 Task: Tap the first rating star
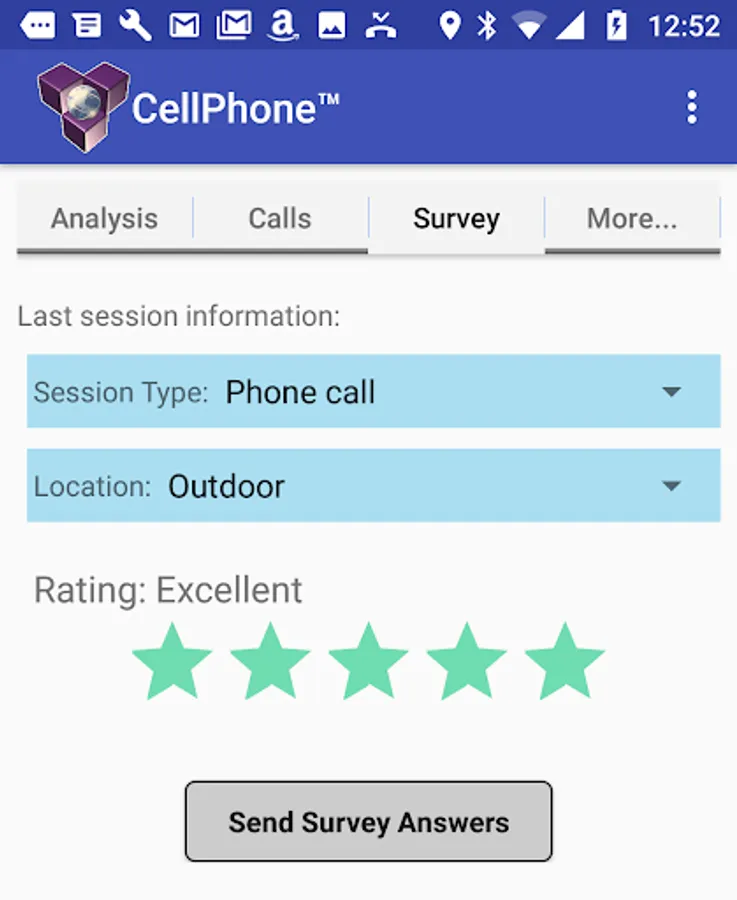172,658
